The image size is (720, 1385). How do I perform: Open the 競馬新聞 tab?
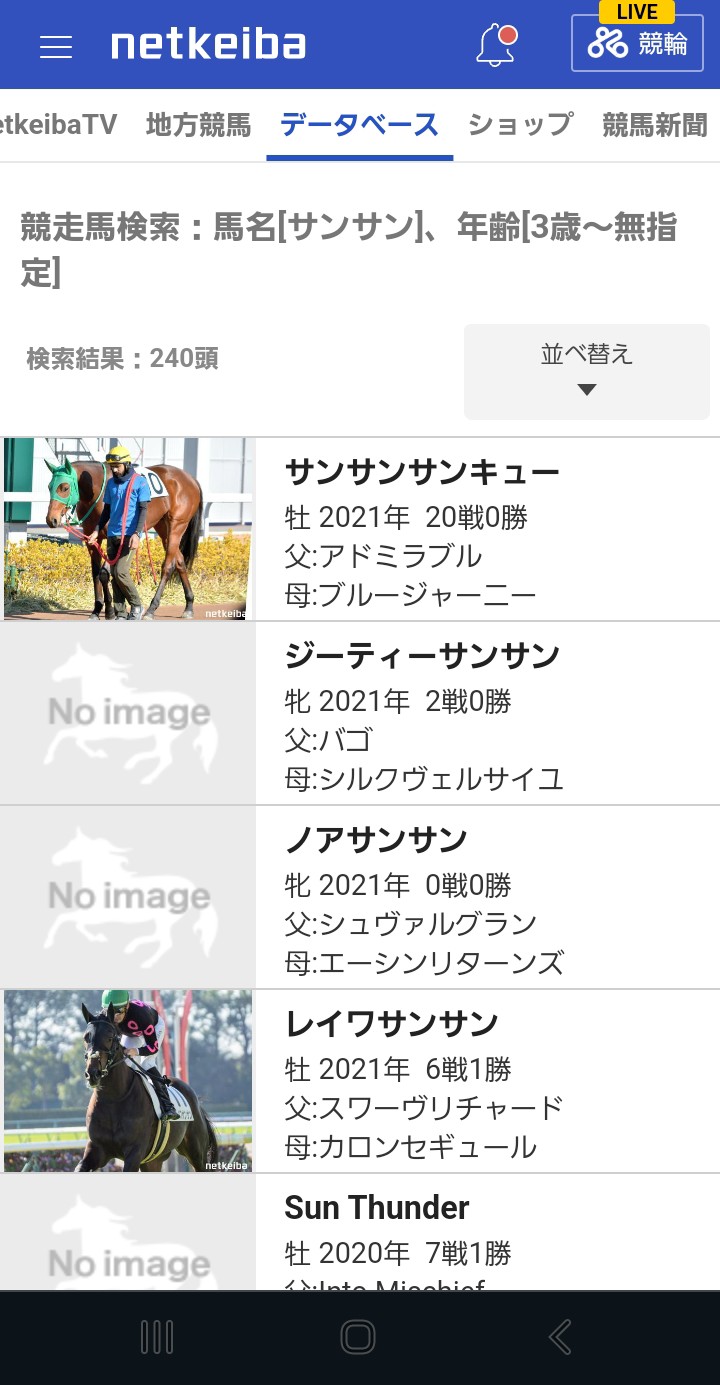[654, 125]
